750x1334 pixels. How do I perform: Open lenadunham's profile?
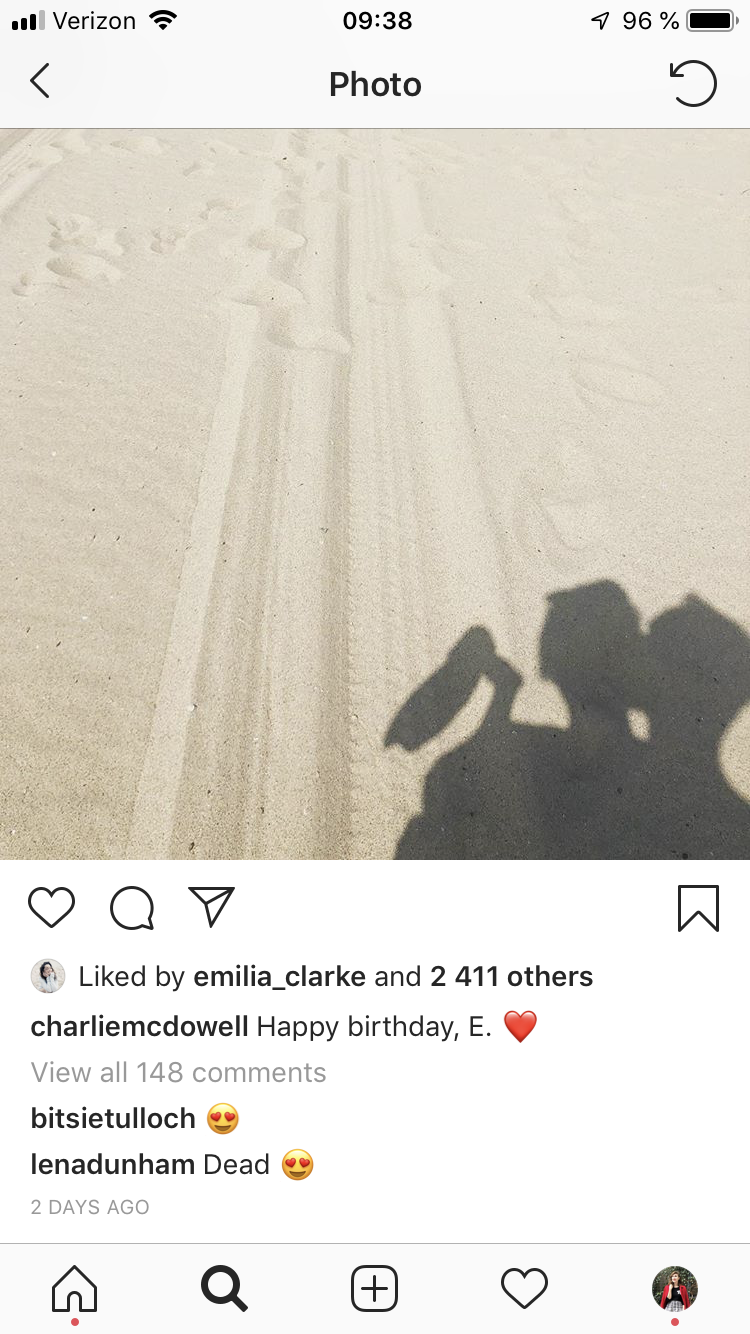[112, 1165]
